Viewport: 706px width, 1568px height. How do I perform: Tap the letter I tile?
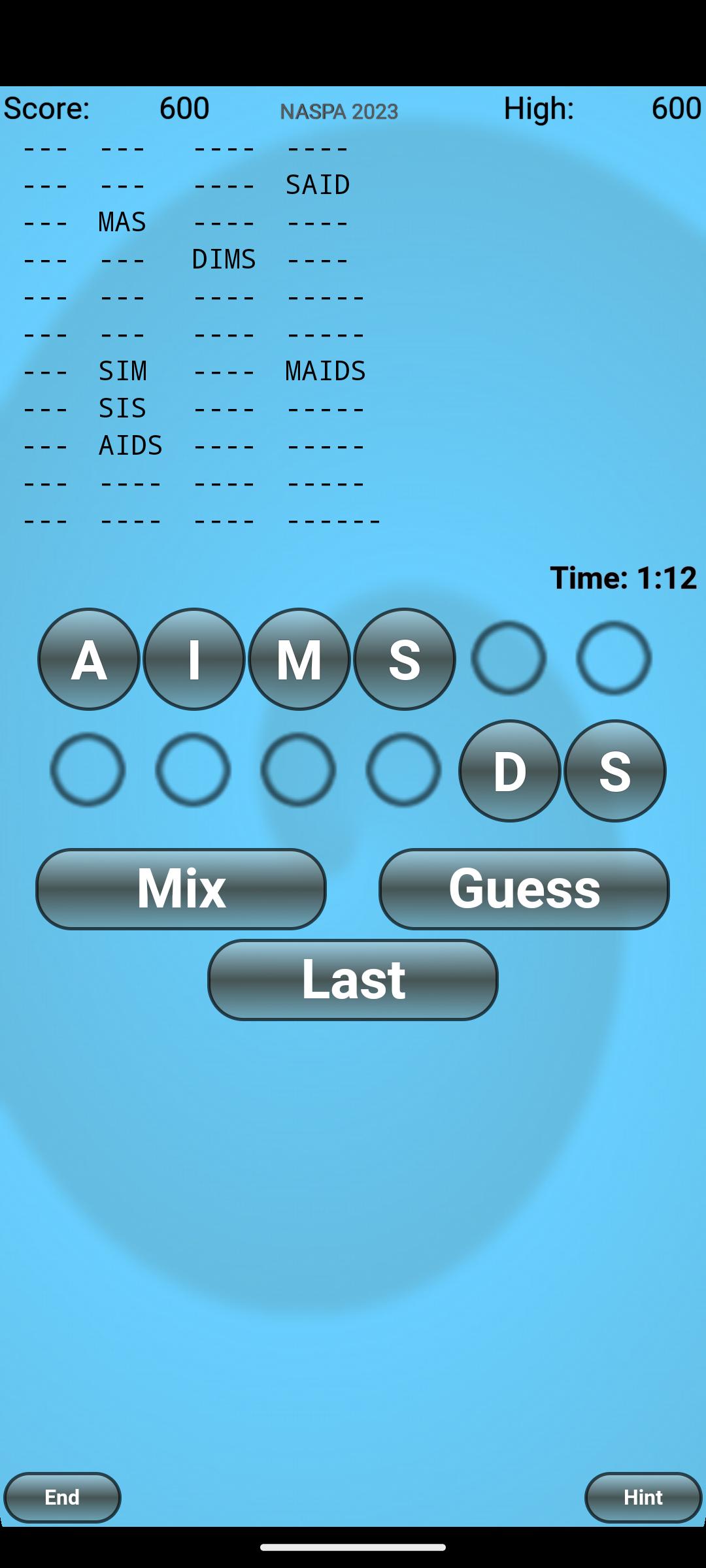coord(194,659)
